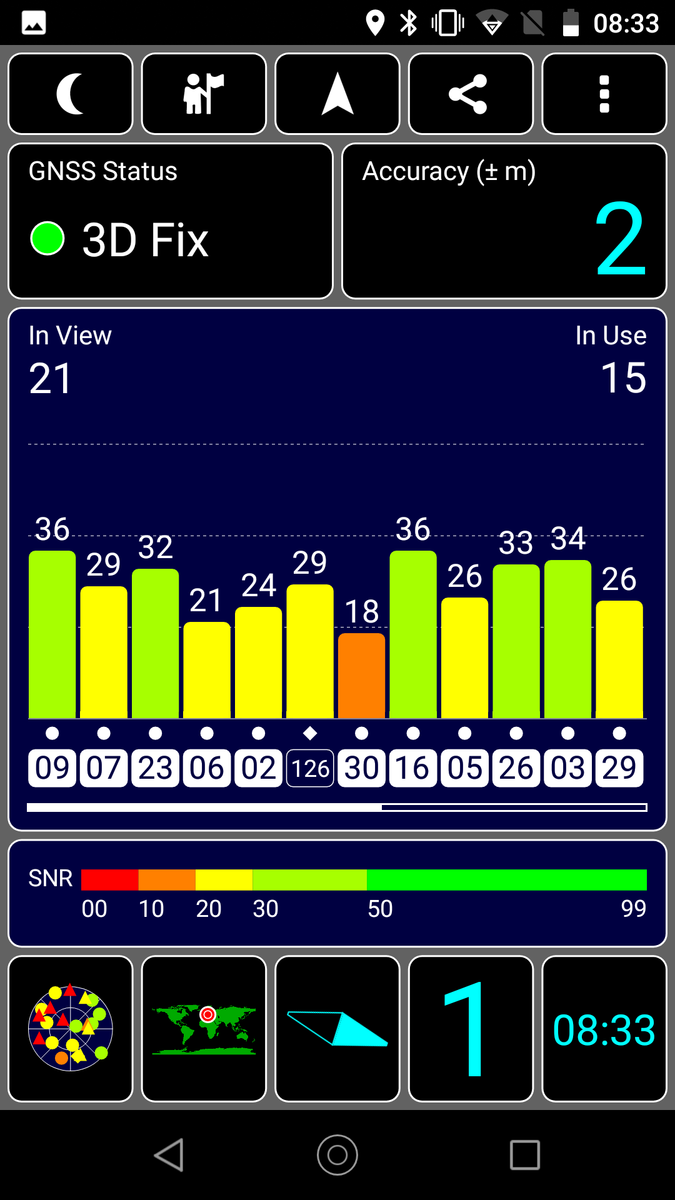Open the compass pointer tile
675x1200 pixels.
click(x=338, y=1028)
